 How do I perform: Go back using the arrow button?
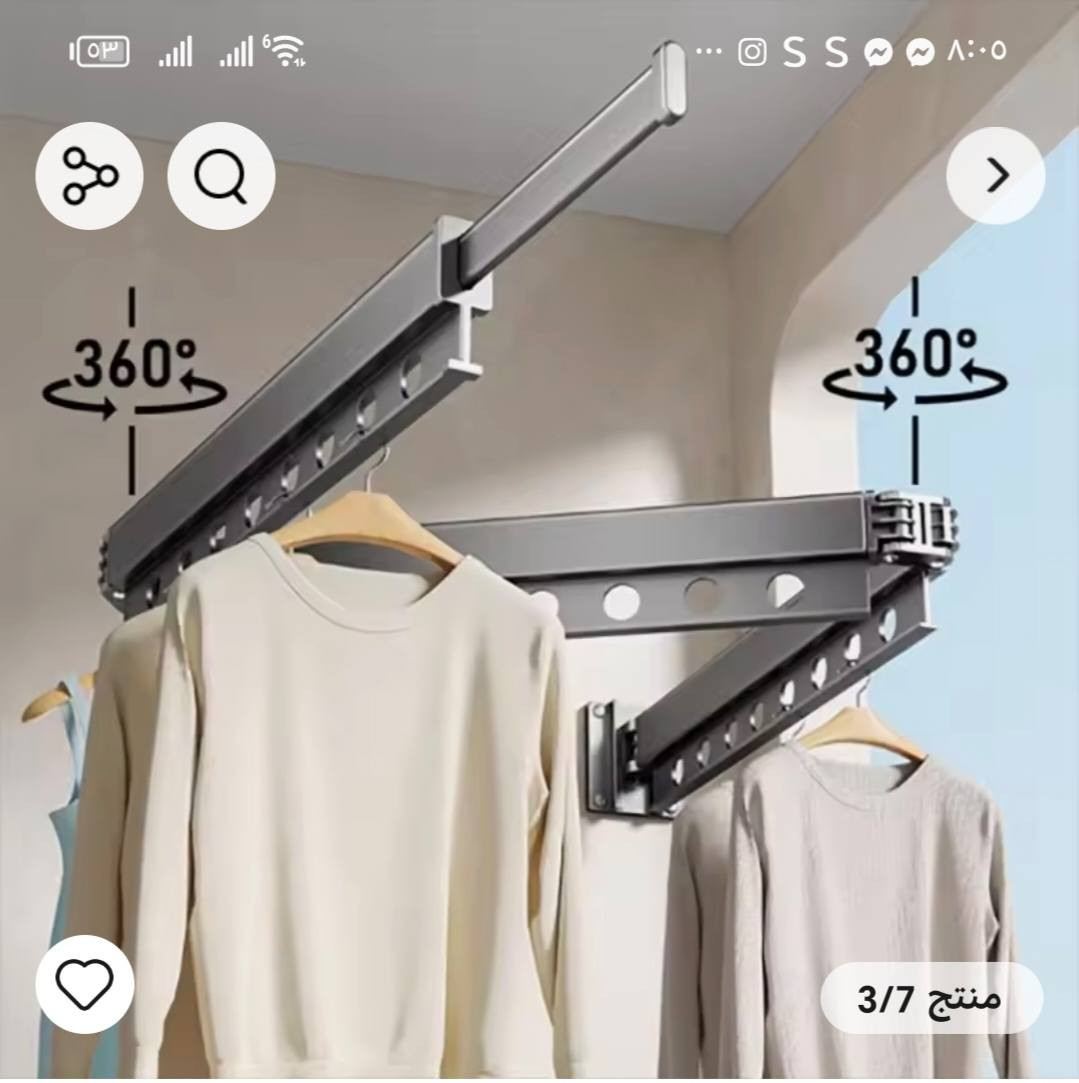[x=995, y=176]
